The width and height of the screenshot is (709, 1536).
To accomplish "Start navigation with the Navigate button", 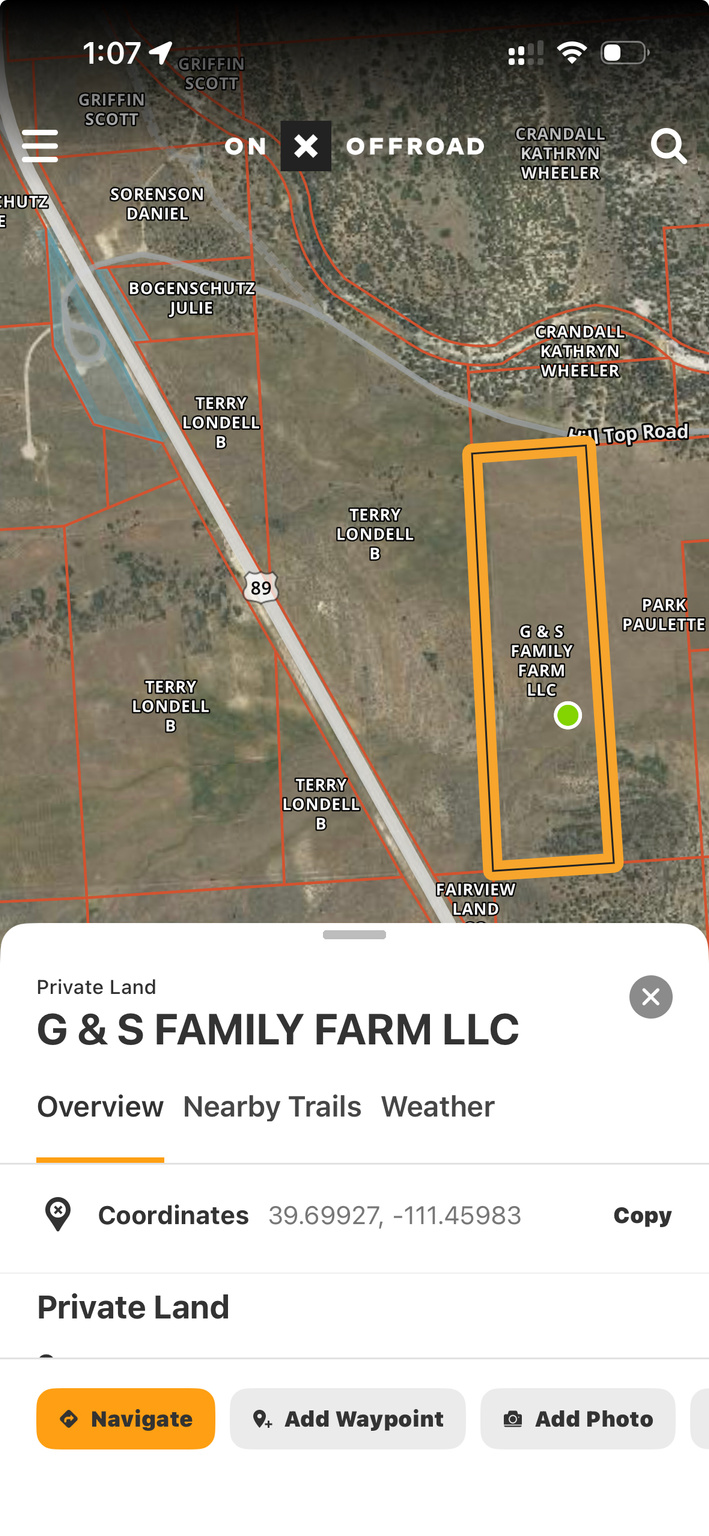I will coord(126,1419).
